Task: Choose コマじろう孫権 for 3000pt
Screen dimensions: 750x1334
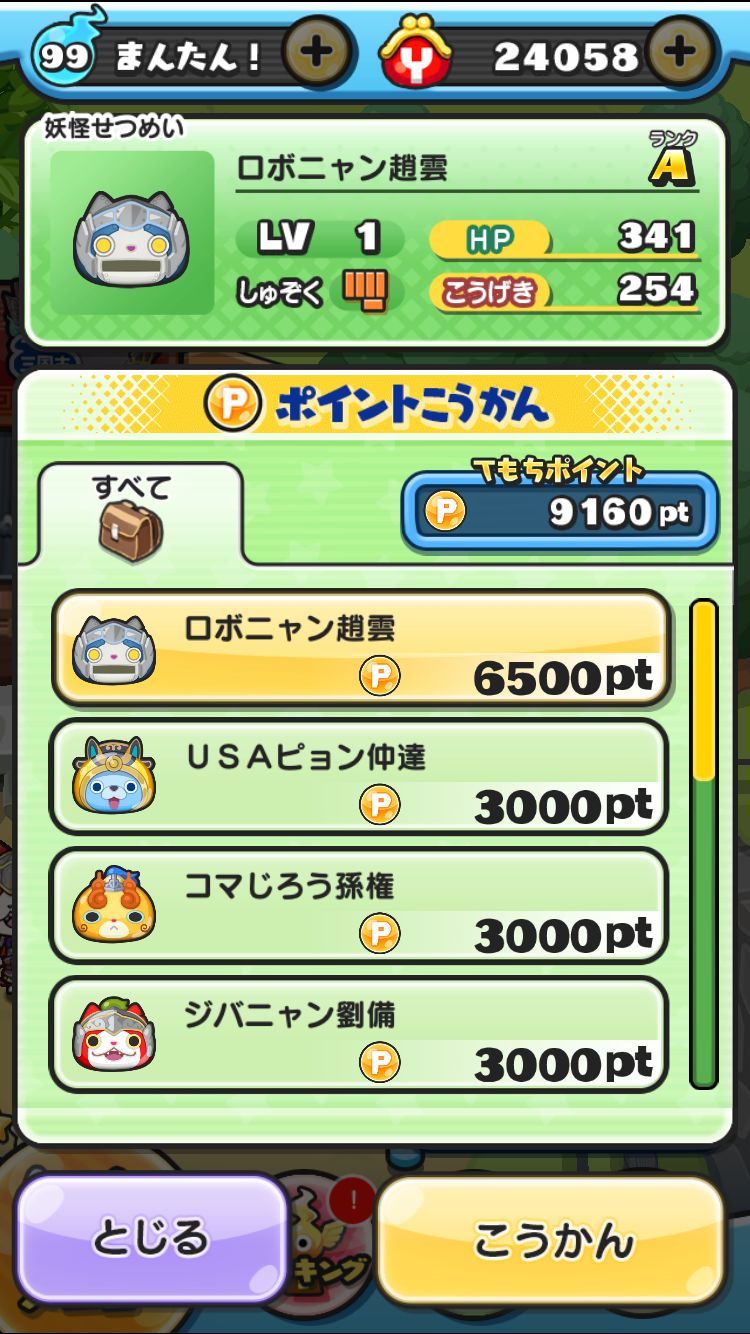Action: coord(360,907)
